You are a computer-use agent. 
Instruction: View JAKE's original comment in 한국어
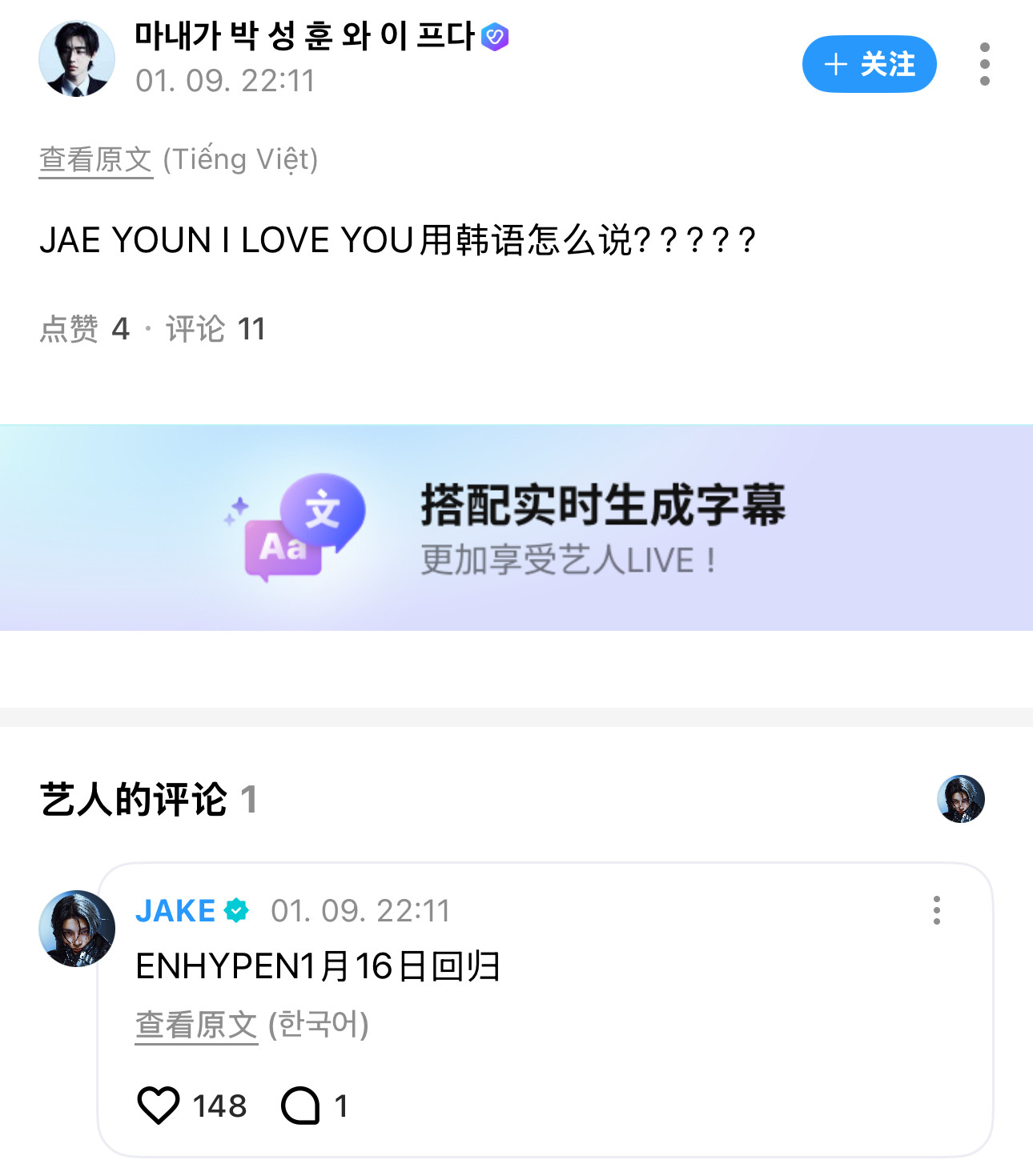(196, 1025)
